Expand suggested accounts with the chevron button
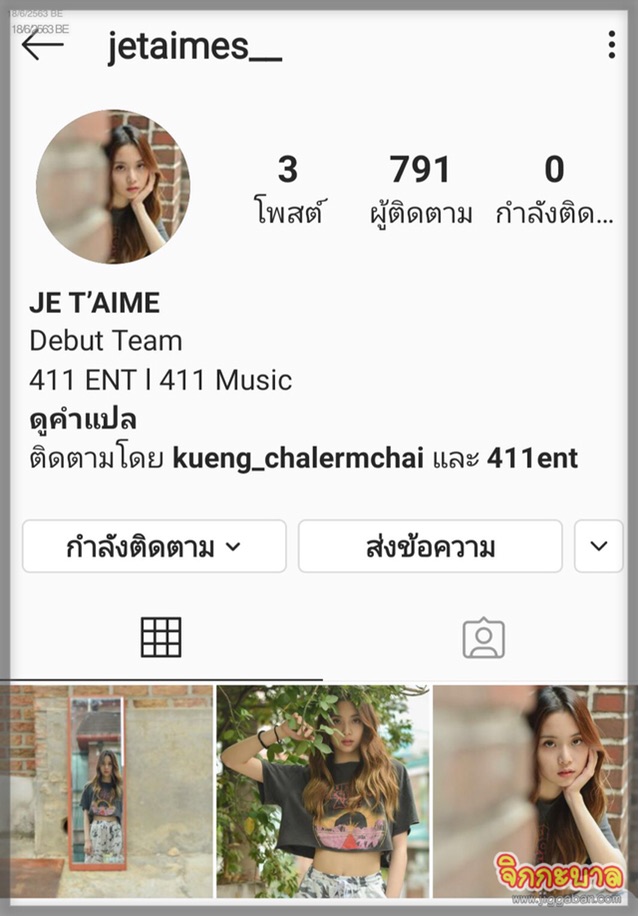 599,547
